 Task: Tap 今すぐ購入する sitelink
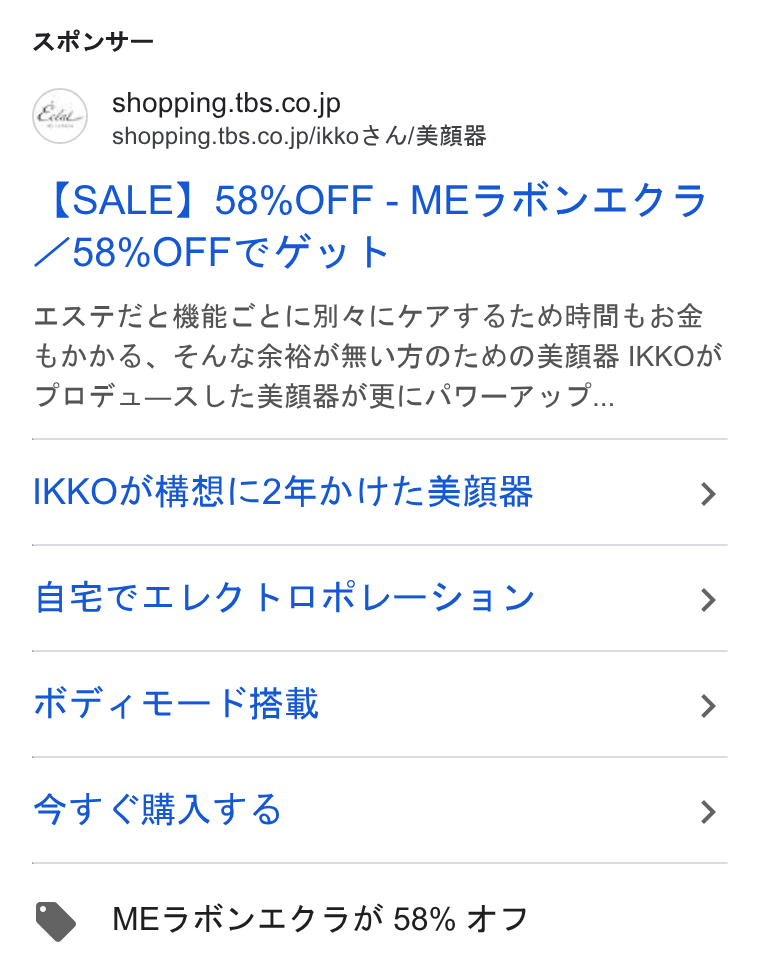point(379,811)
